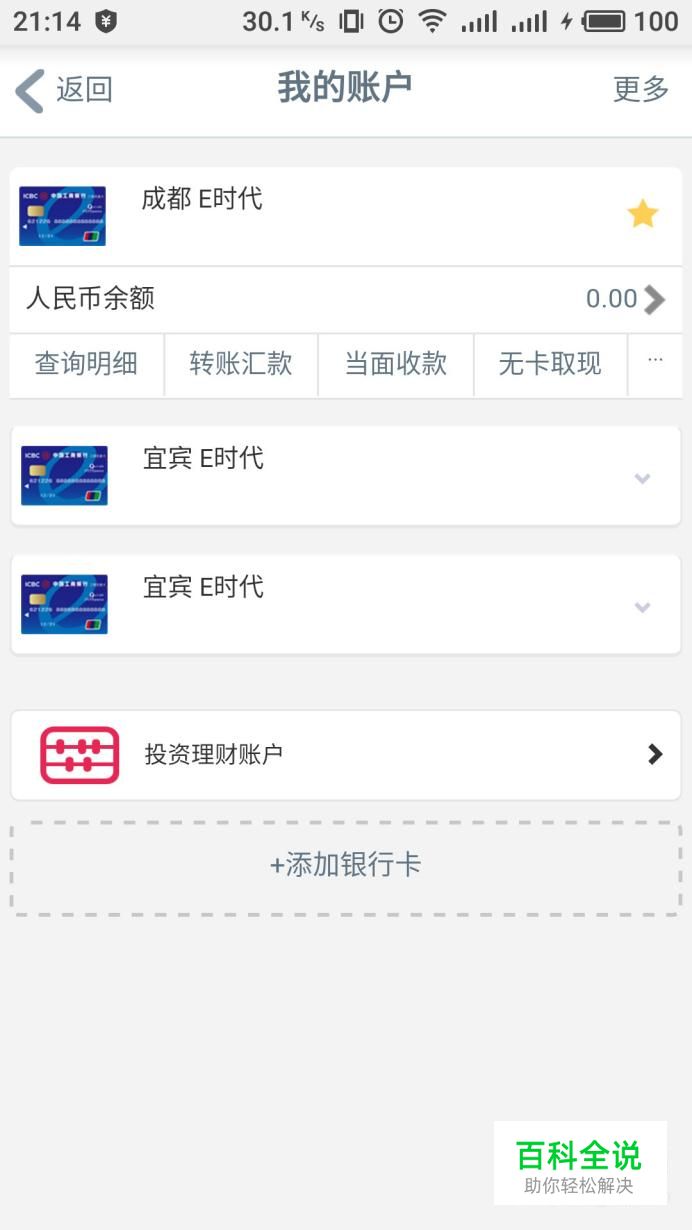The image size is (692, 1230).
Task: Open the 投资理财账户 row
Action: [x=345, y=755]
